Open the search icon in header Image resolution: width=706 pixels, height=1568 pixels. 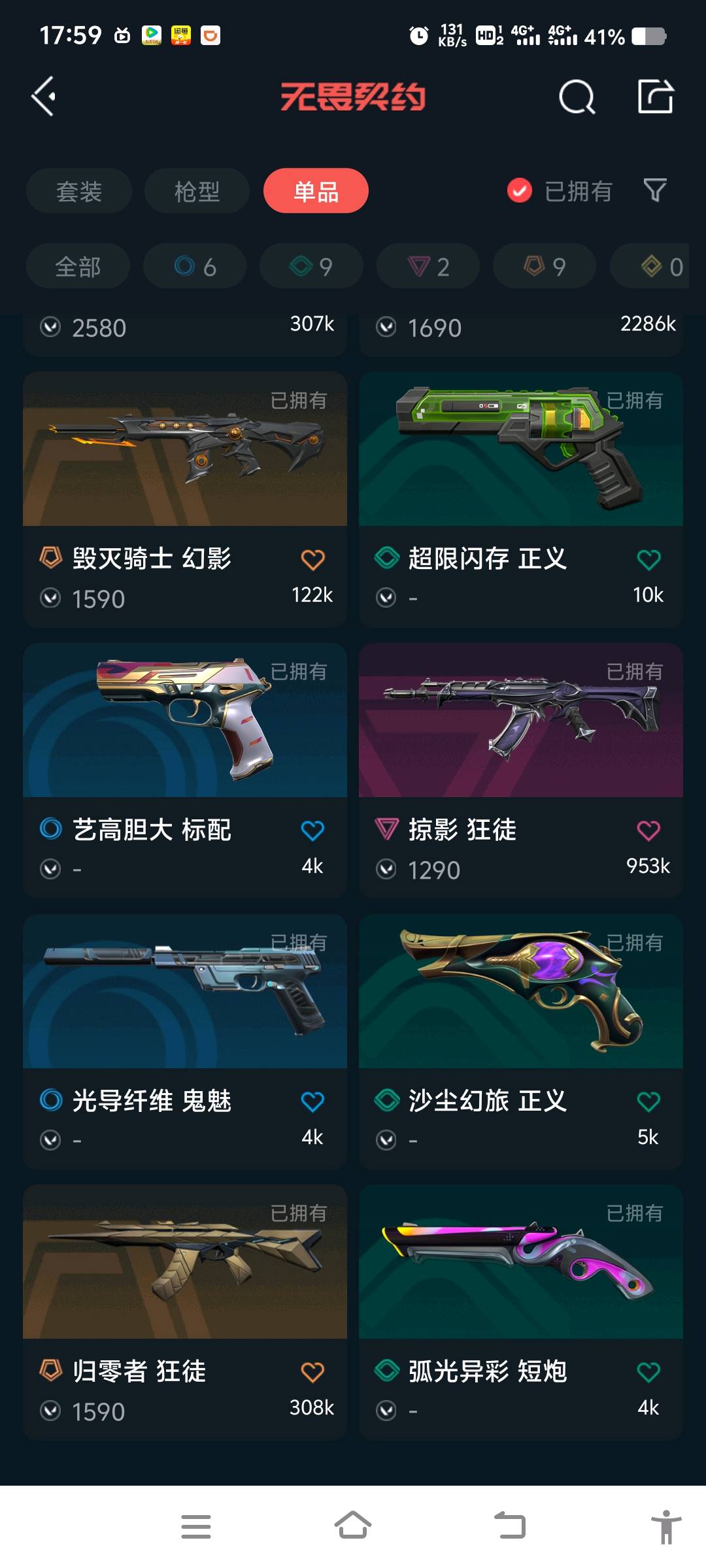(x=577, y=97)
